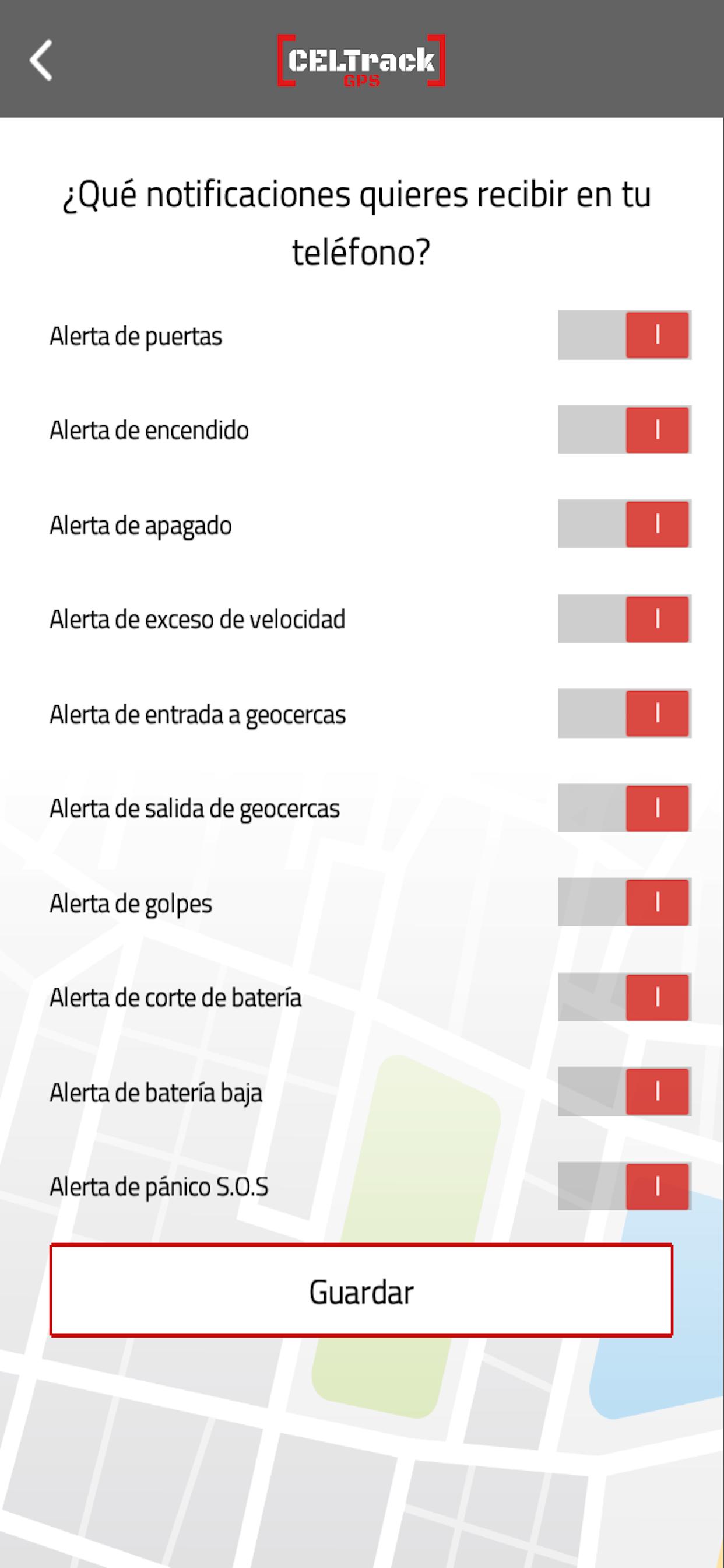Toggle the Alerta de batería baja switch

[624, 1091]
